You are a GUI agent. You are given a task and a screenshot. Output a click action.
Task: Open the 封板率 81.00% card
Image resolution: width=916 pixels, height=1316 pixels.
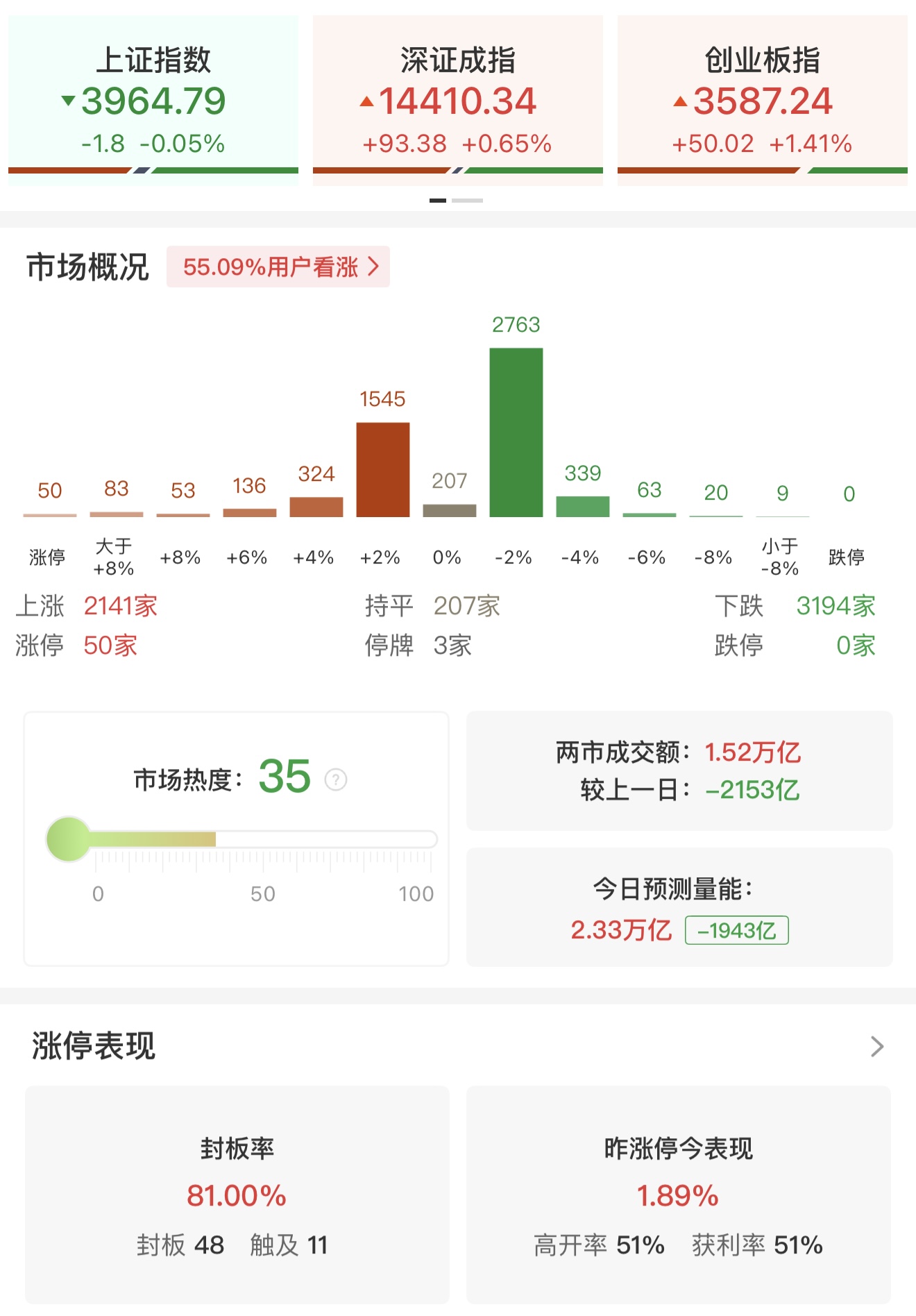point(237,1195)
